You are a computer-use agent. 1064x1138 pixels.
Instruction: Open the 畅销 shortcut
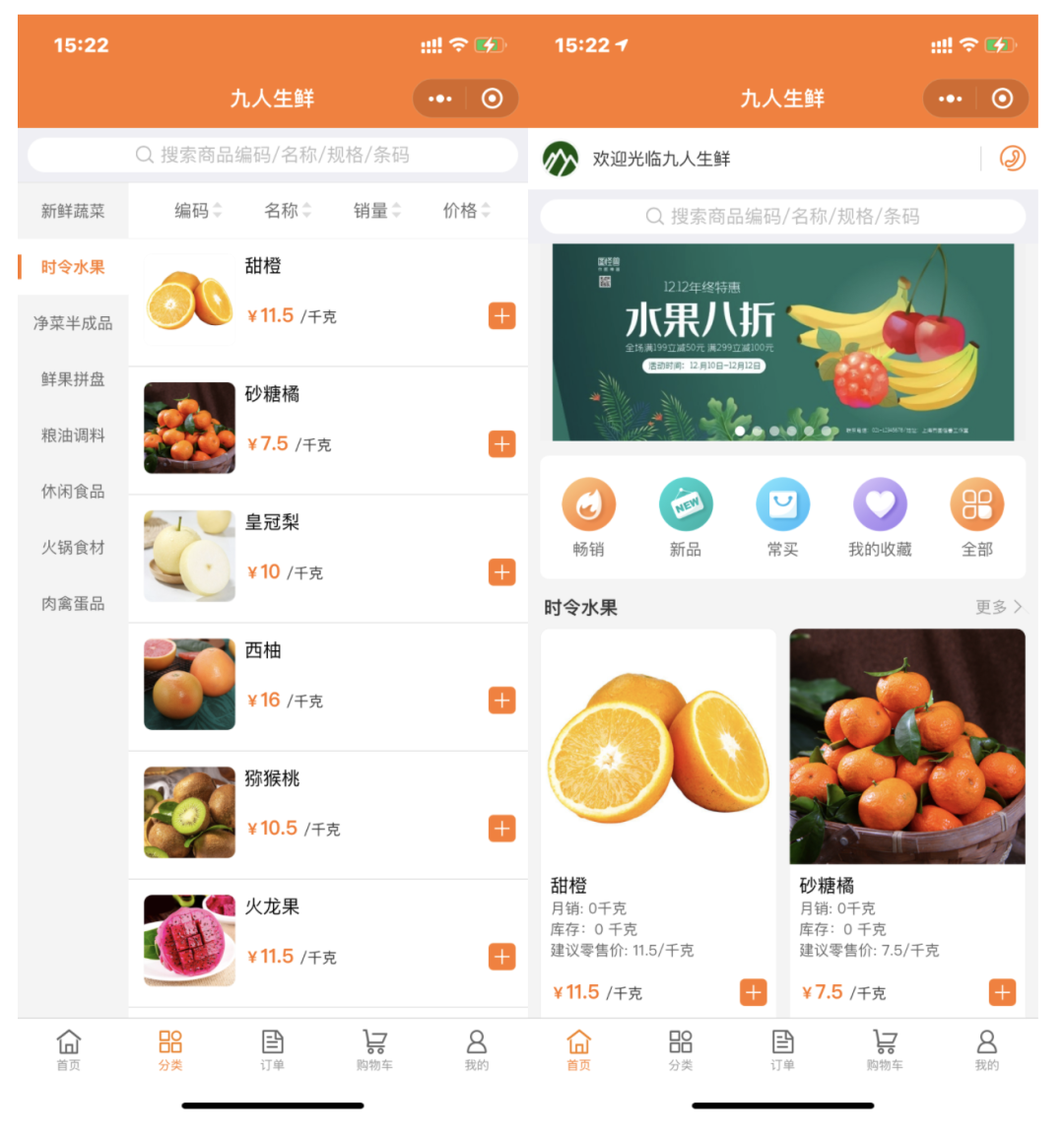(588, 516)
